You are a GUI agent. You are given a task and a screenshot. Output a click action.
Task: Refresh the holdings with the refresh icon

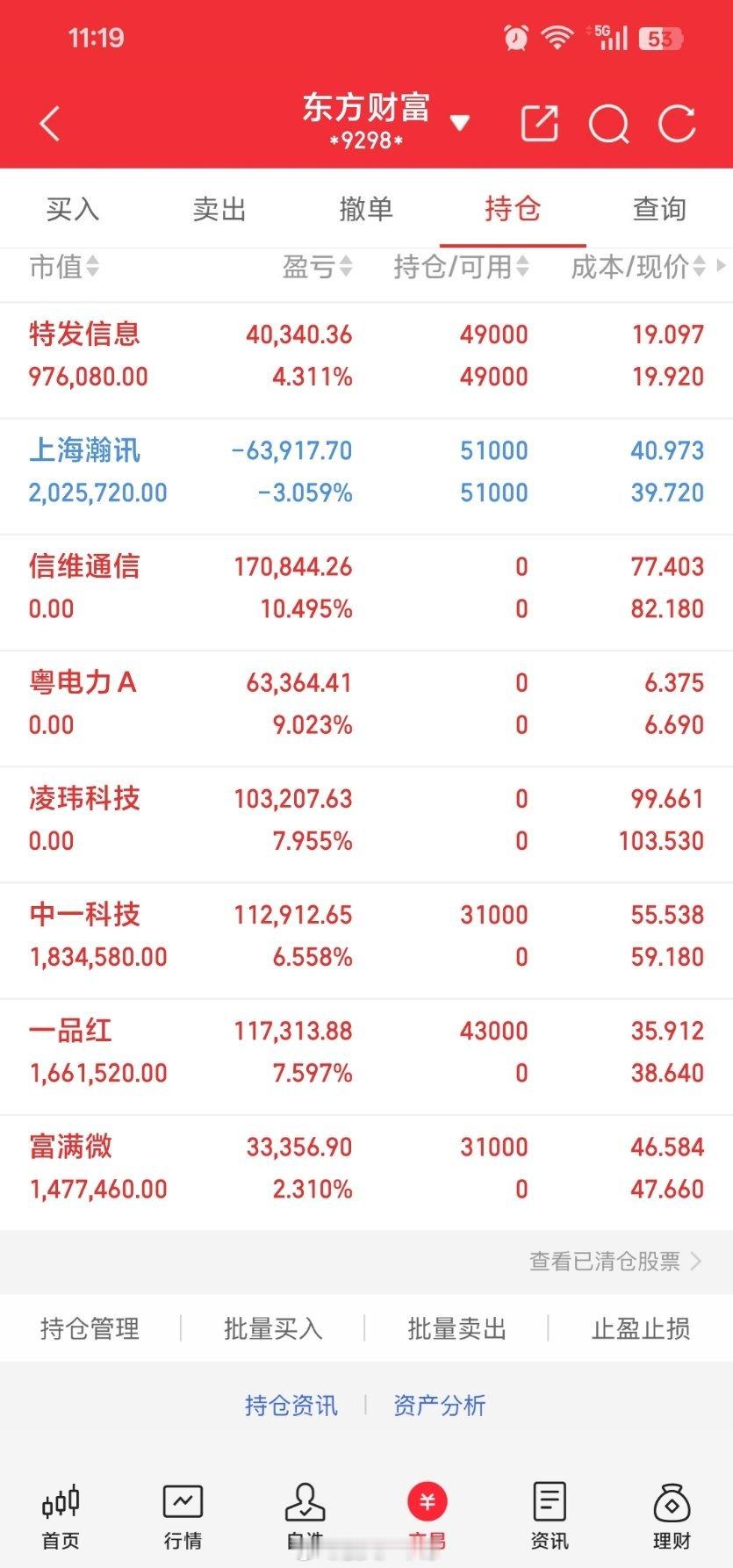[677, 123]
